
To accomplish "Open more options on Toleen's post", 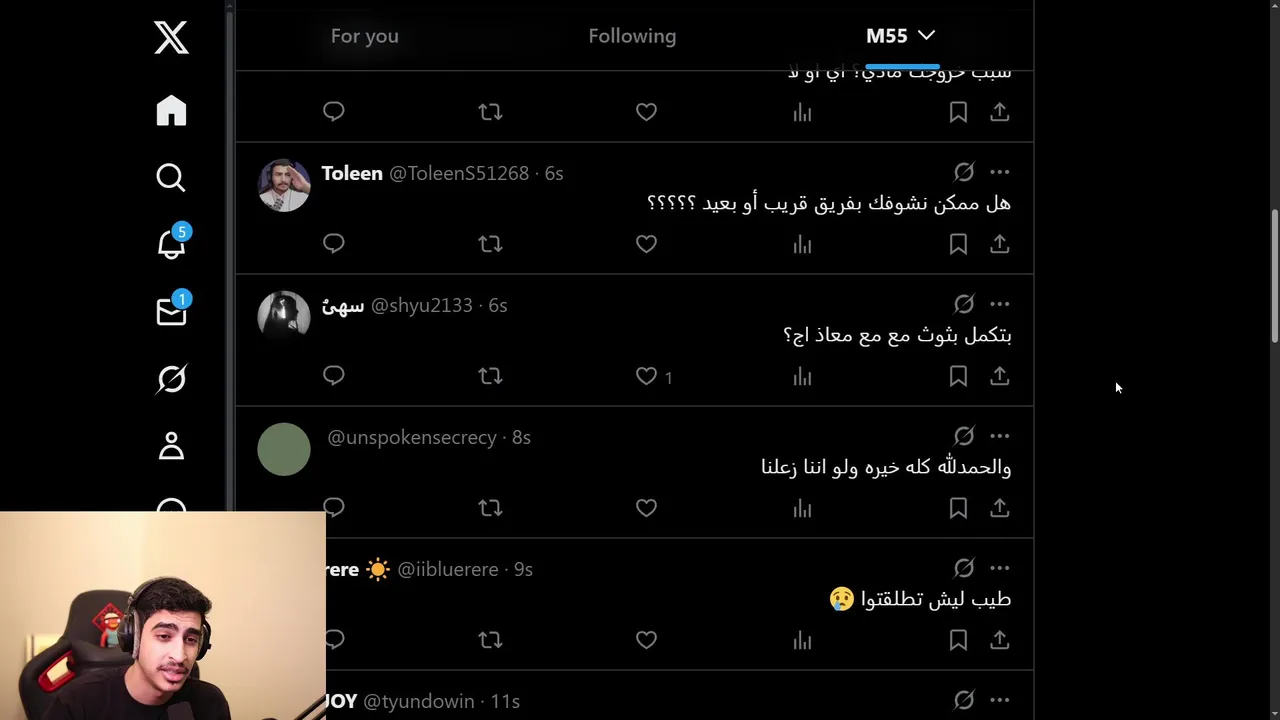I will (x=1000, y=172).
